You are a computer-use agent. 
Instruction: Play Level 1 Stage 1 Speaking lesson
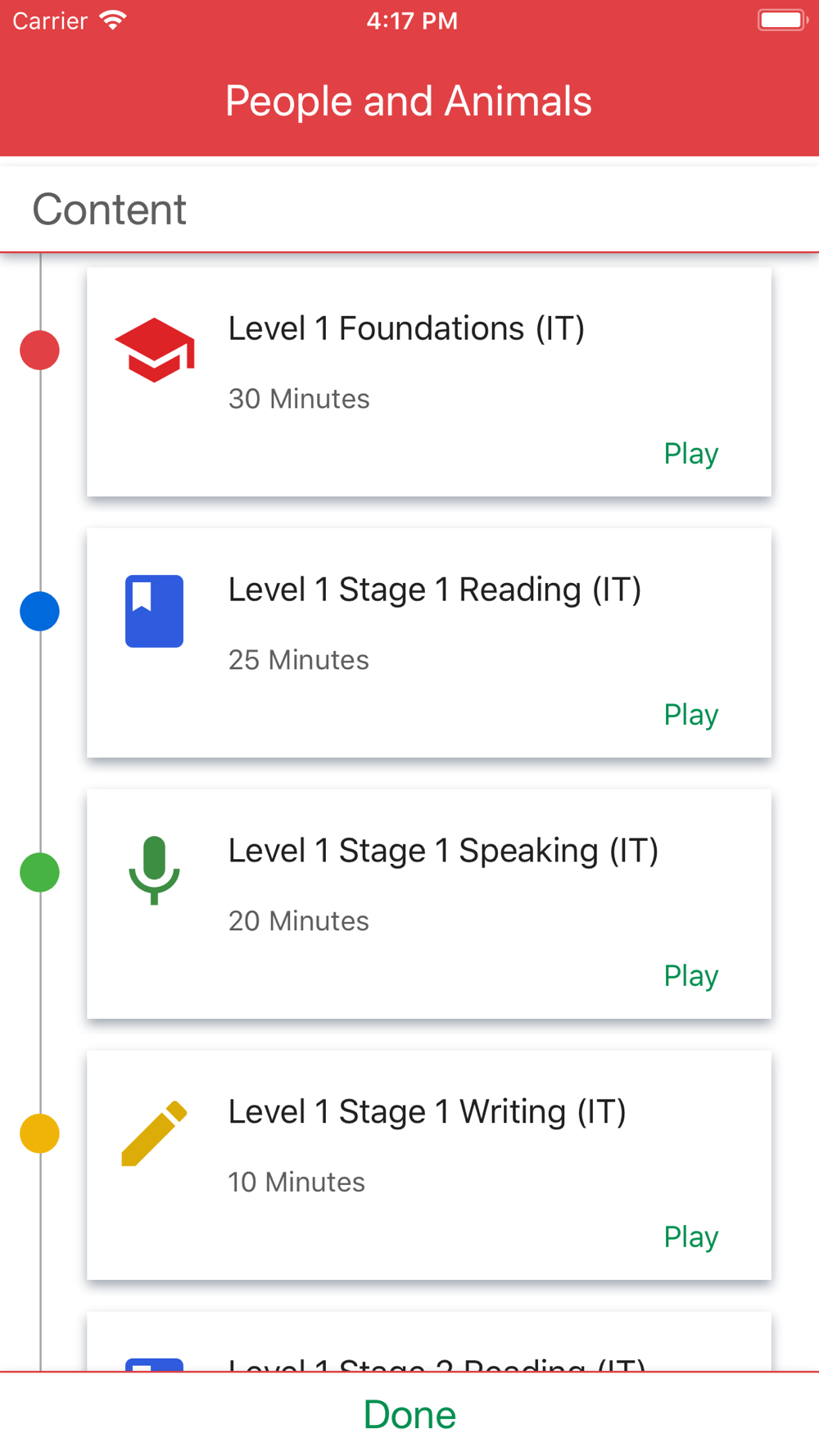click(x=690, y=976)
